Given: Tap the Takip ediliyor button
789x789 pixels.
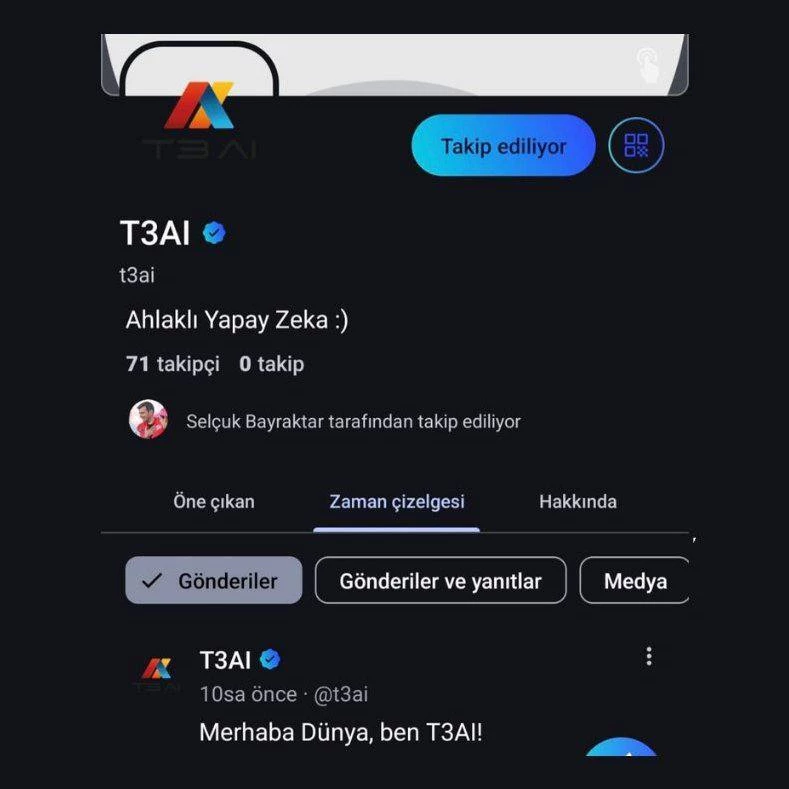Looking at the screenshot, I should pyautogui.click(x=503, y=146).
